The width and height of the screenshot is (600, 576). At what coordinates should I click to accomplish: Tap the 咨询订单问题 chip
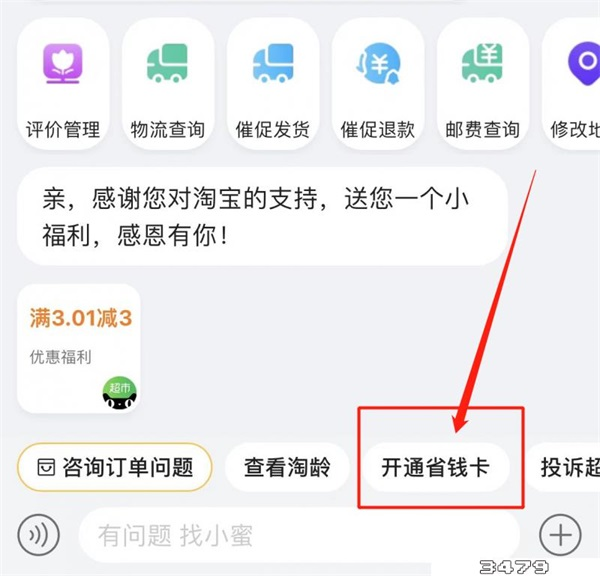point(114,467)
